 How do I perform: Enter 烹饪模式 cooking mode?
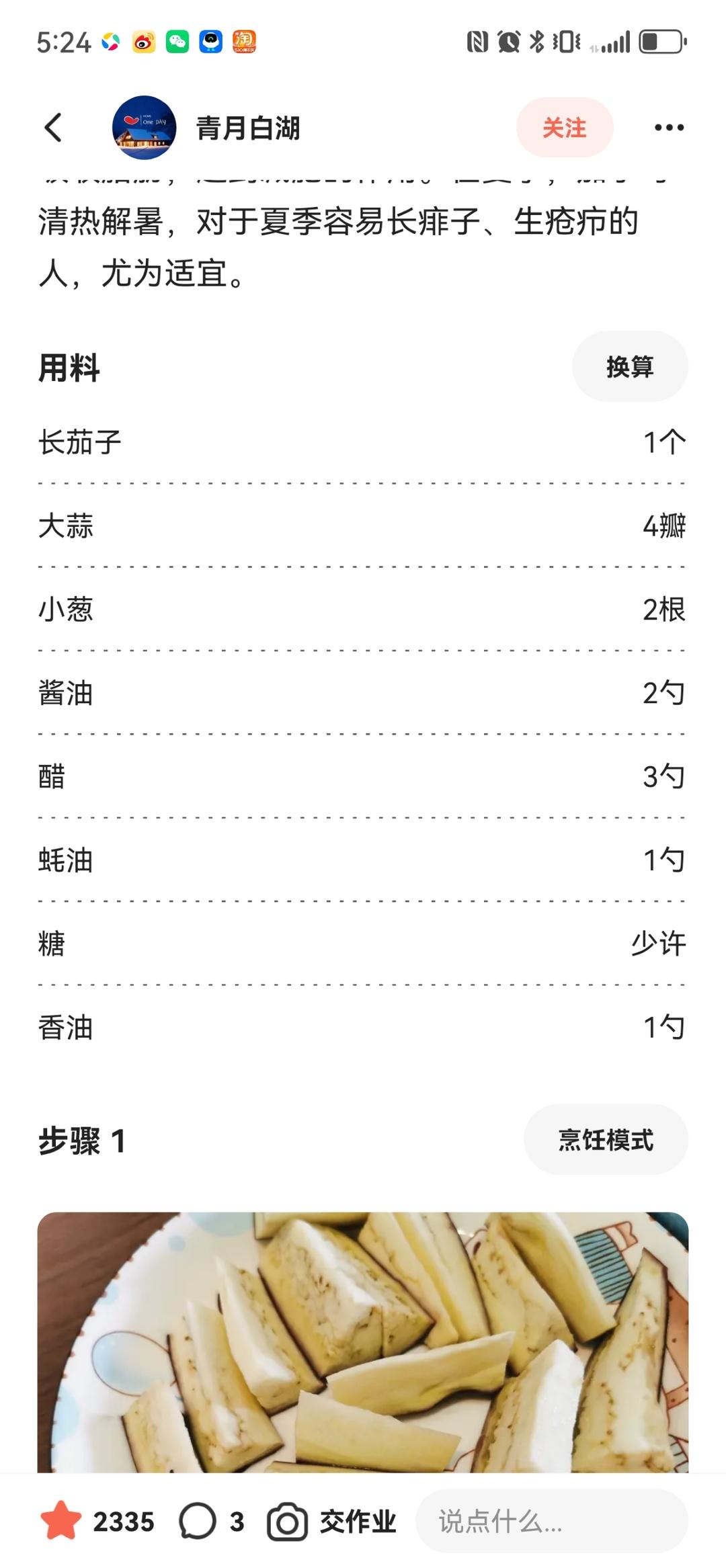605,1140
